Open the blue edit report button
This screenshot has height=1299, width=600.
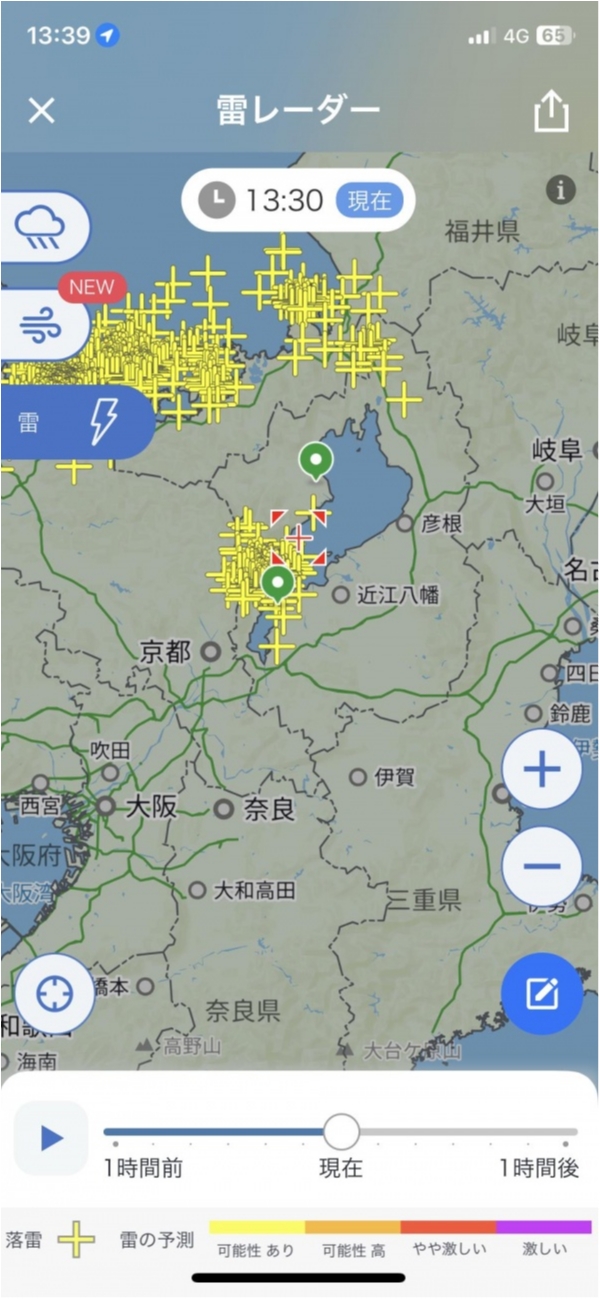[542, 994]
